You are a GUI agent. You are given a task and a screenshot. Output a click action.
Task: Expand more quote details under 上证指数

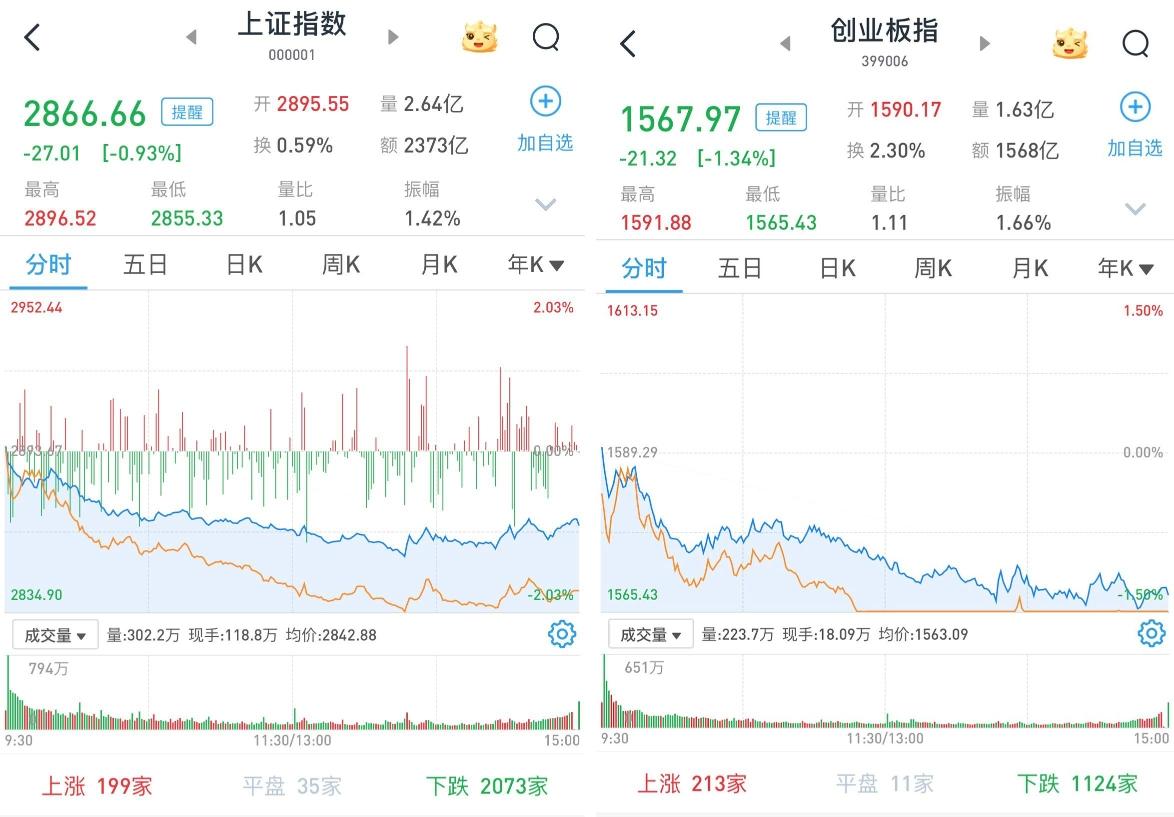click(x=545, y=205)
